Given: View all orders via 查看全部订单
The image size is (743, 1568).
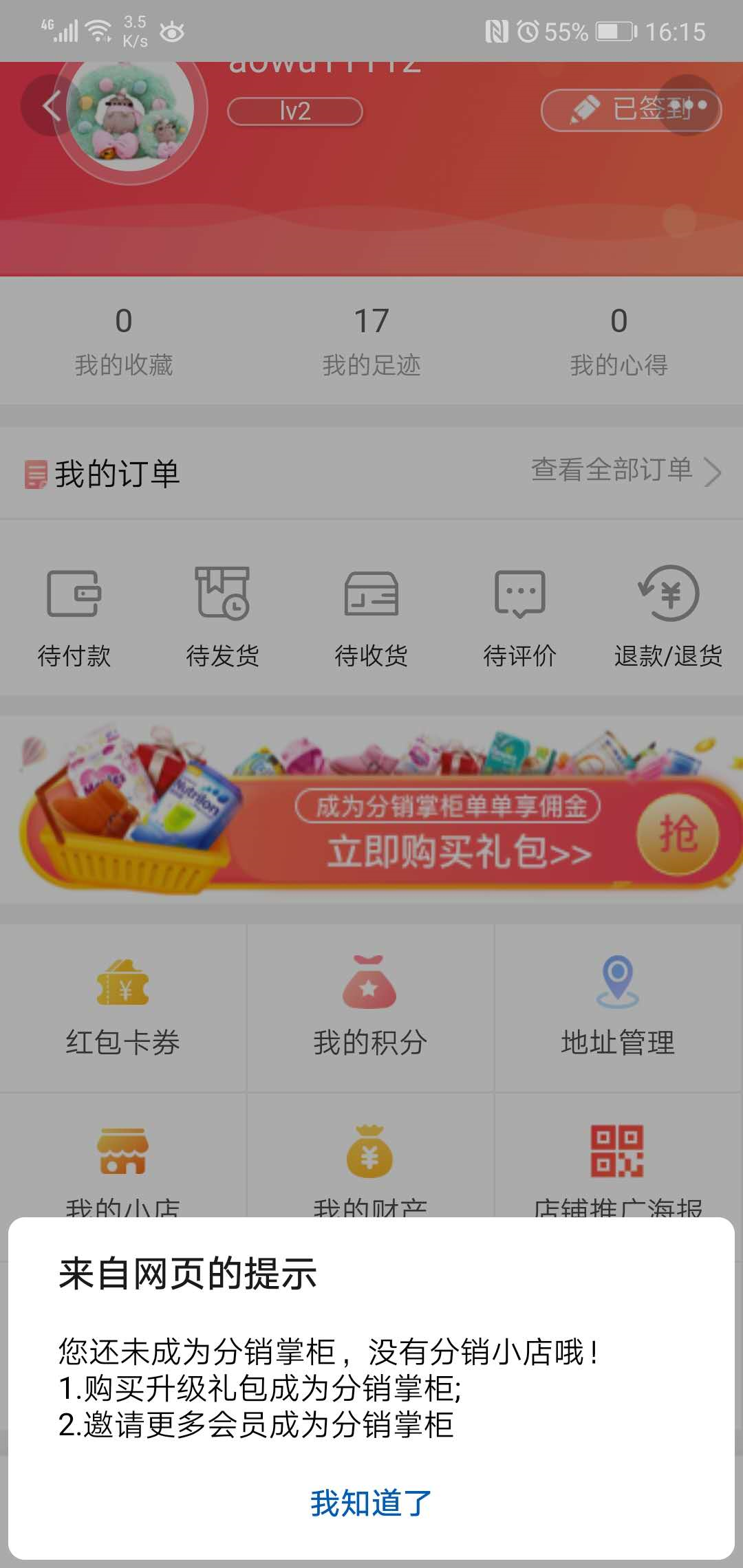Looking at the screenshot, I should click(x=625, y=471).
